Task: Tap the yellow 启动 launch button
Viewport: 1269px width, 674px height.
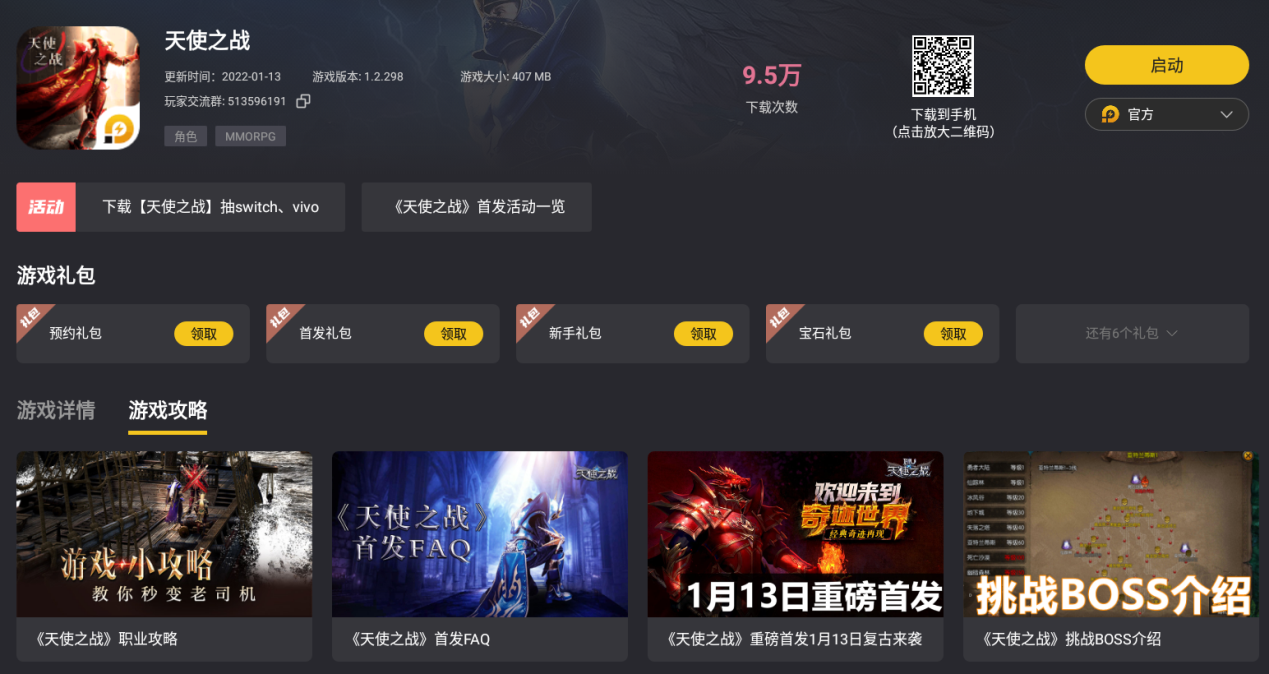Action: pos(1166,65)
